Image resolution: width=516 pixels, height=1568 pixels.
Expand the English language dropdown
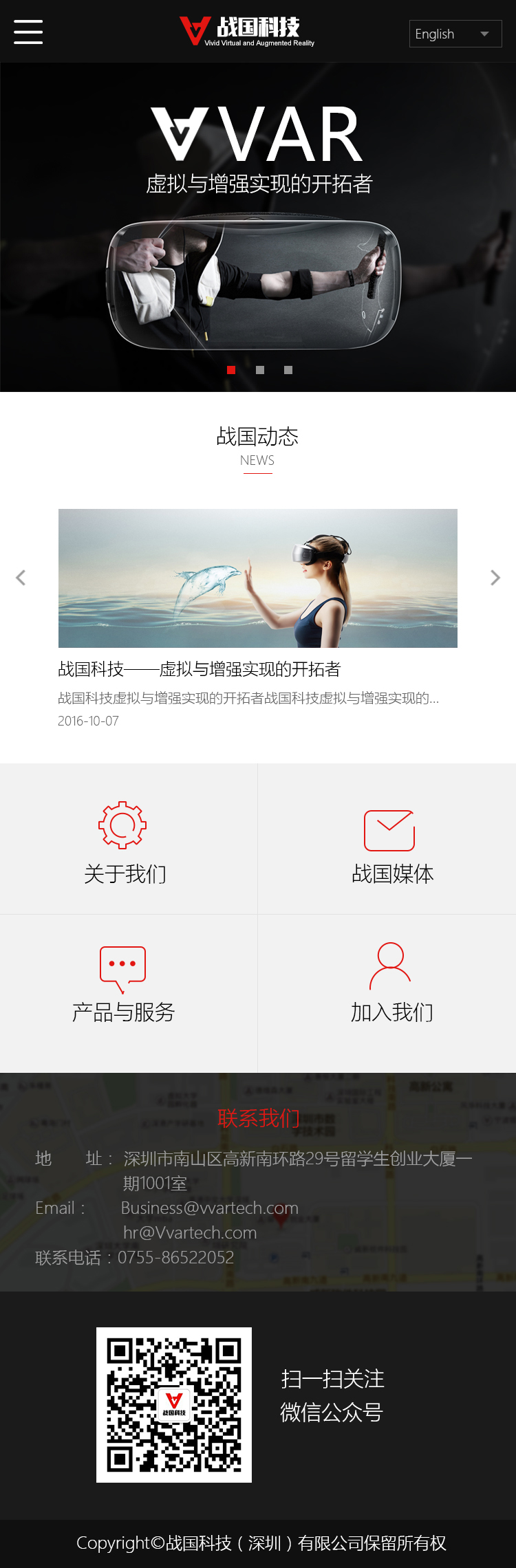point(455,34)
